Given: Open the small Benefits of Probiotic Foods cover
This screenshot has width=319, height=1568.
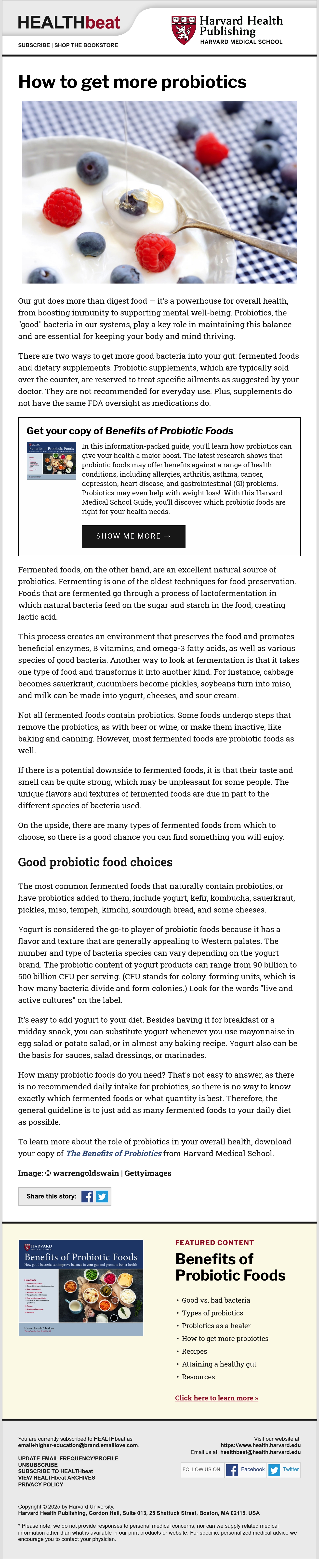Looking at the screenshot, I should click(51, 461).
